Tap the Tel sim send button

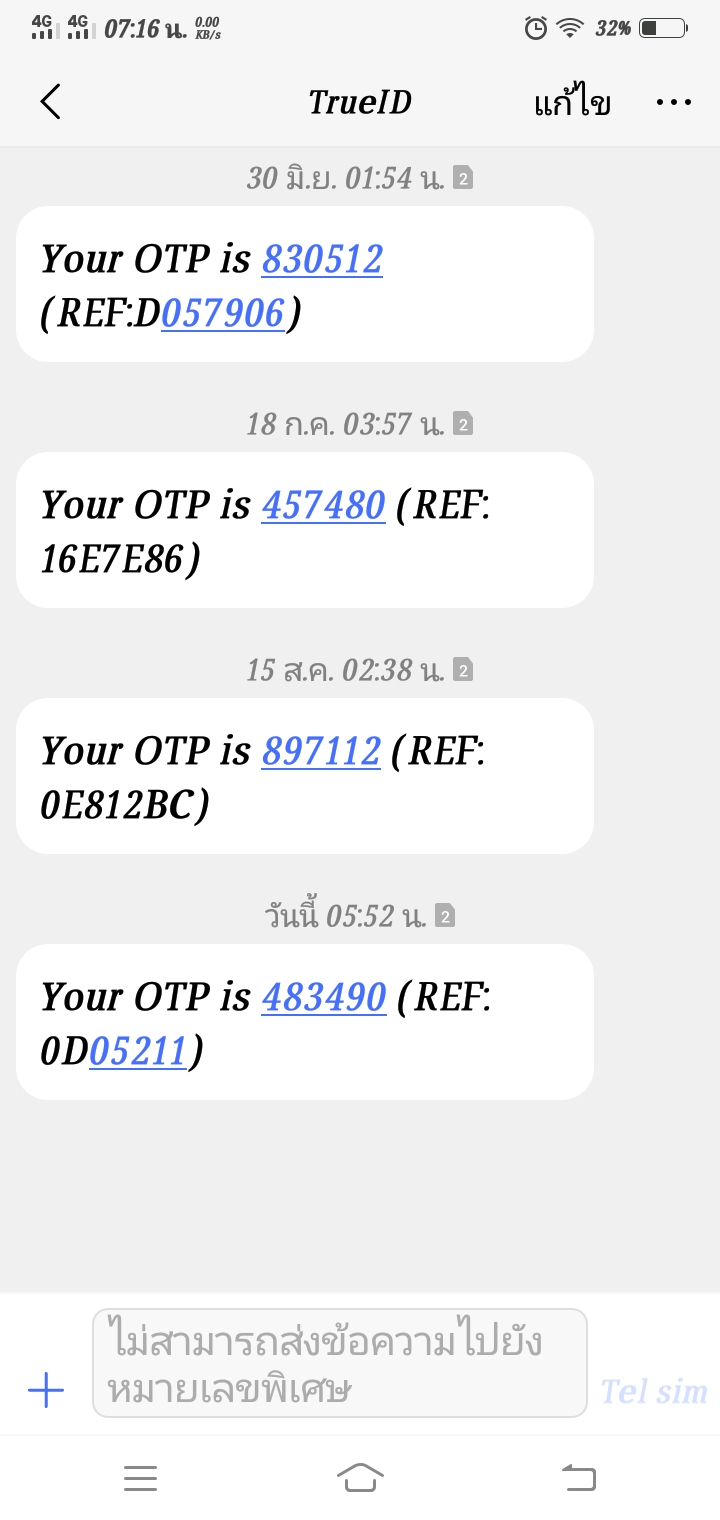pos(653,1391)
